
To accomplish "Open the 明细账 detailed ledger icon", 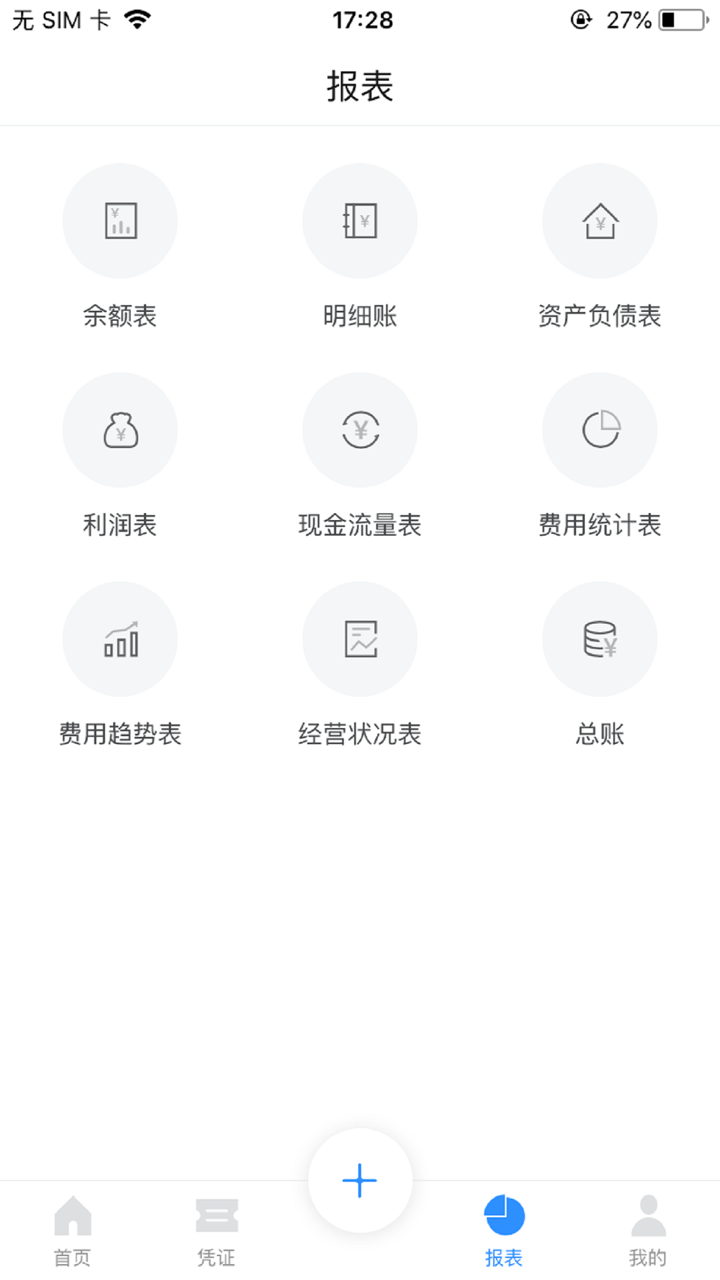I will 360,220.
